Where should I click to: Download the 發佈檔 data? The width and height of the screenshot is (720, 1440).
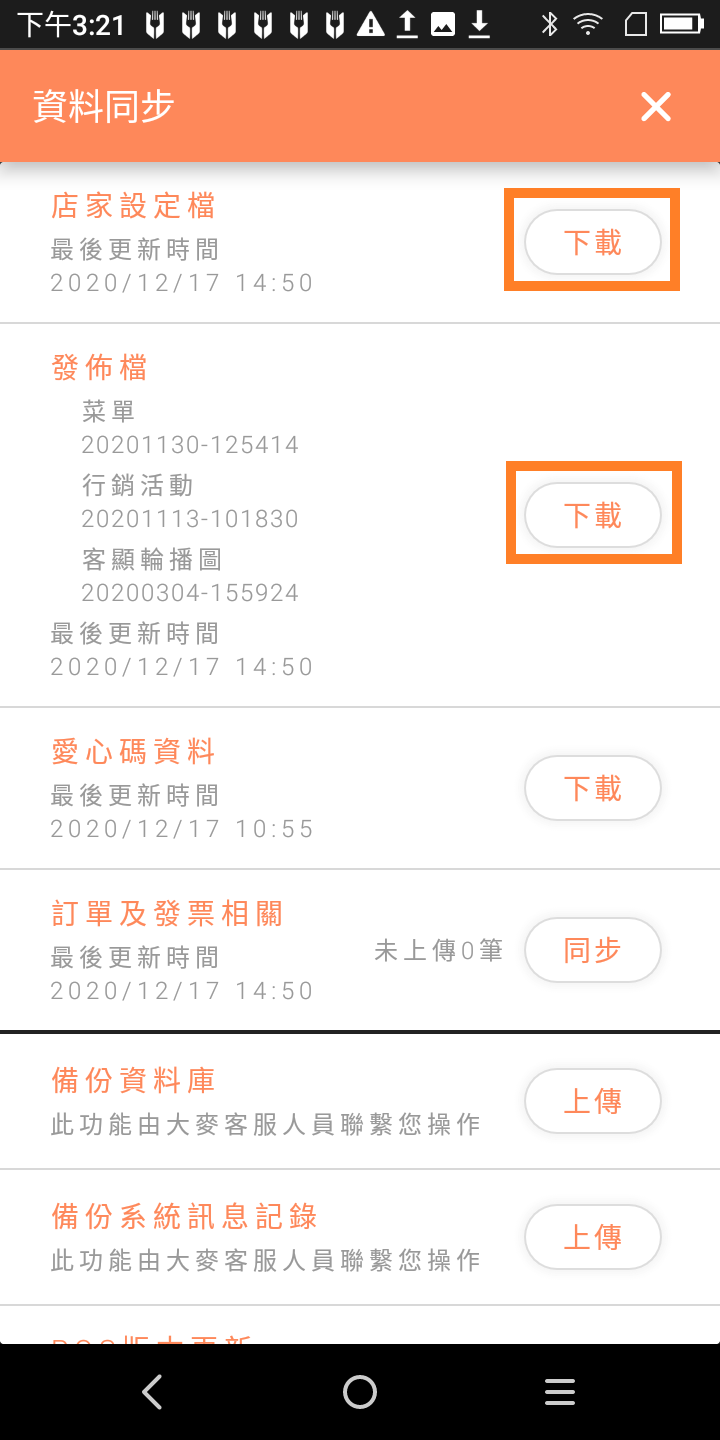(593, 515)
